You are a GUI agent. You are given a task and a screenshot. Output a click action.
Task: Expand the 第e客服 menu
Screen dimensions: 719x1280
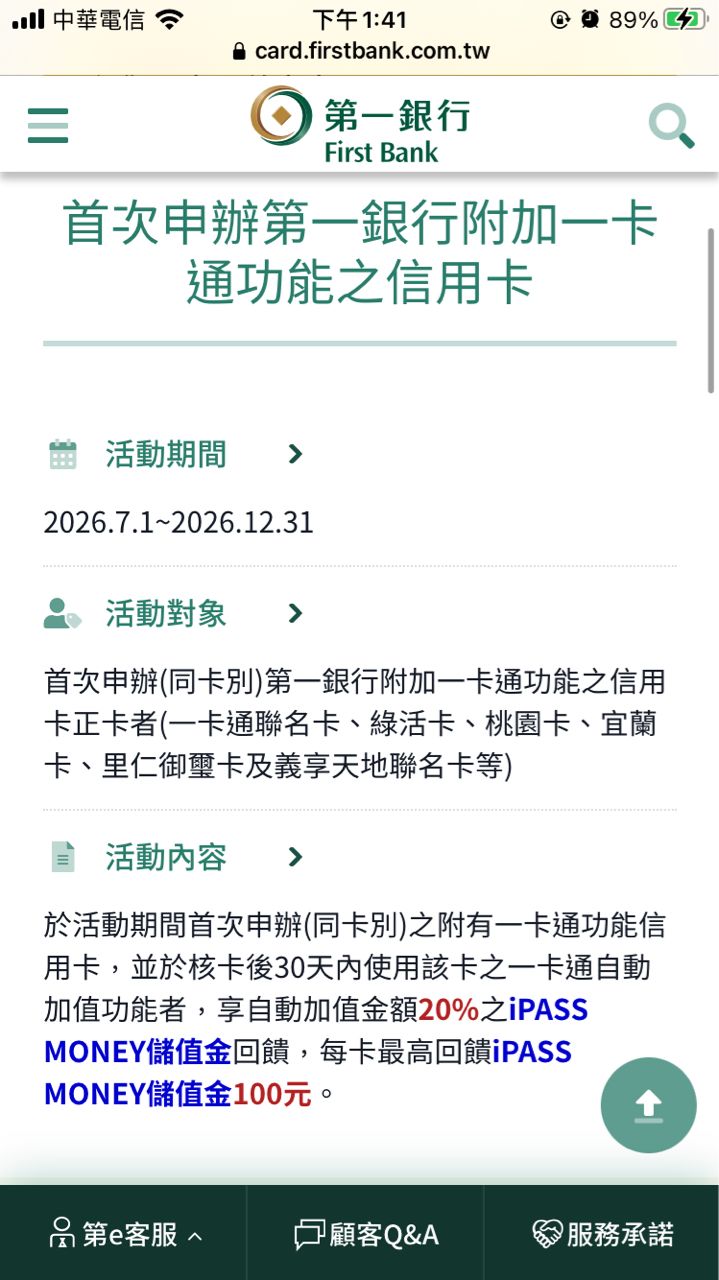point(124,1234)
